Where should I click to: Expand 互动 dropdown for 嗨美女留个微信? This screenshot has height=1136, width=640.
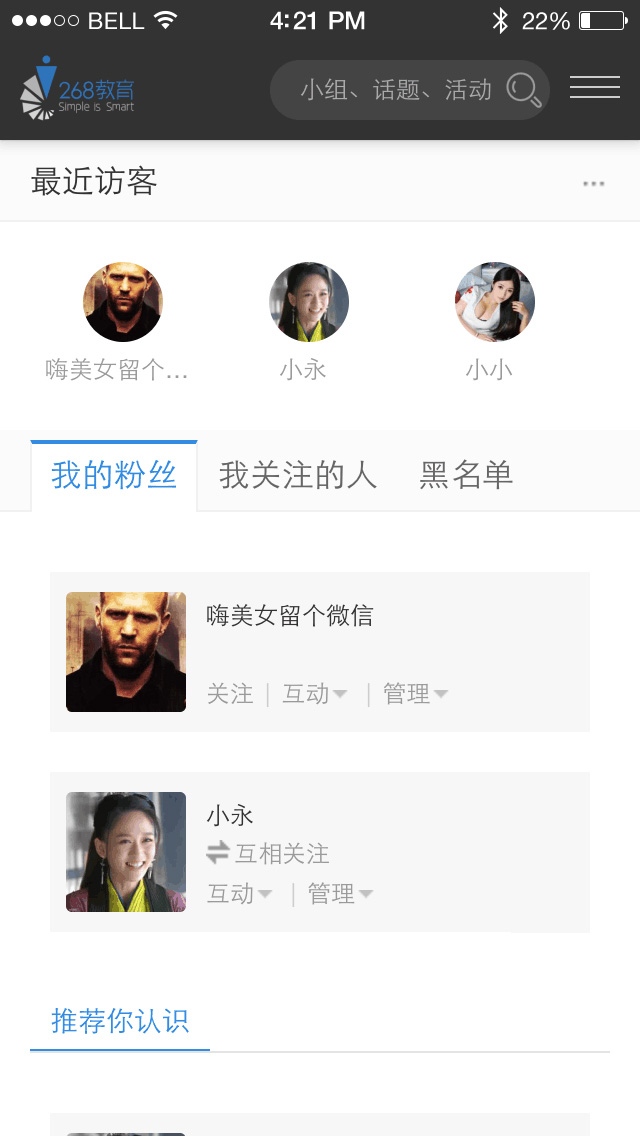point(315,693)
